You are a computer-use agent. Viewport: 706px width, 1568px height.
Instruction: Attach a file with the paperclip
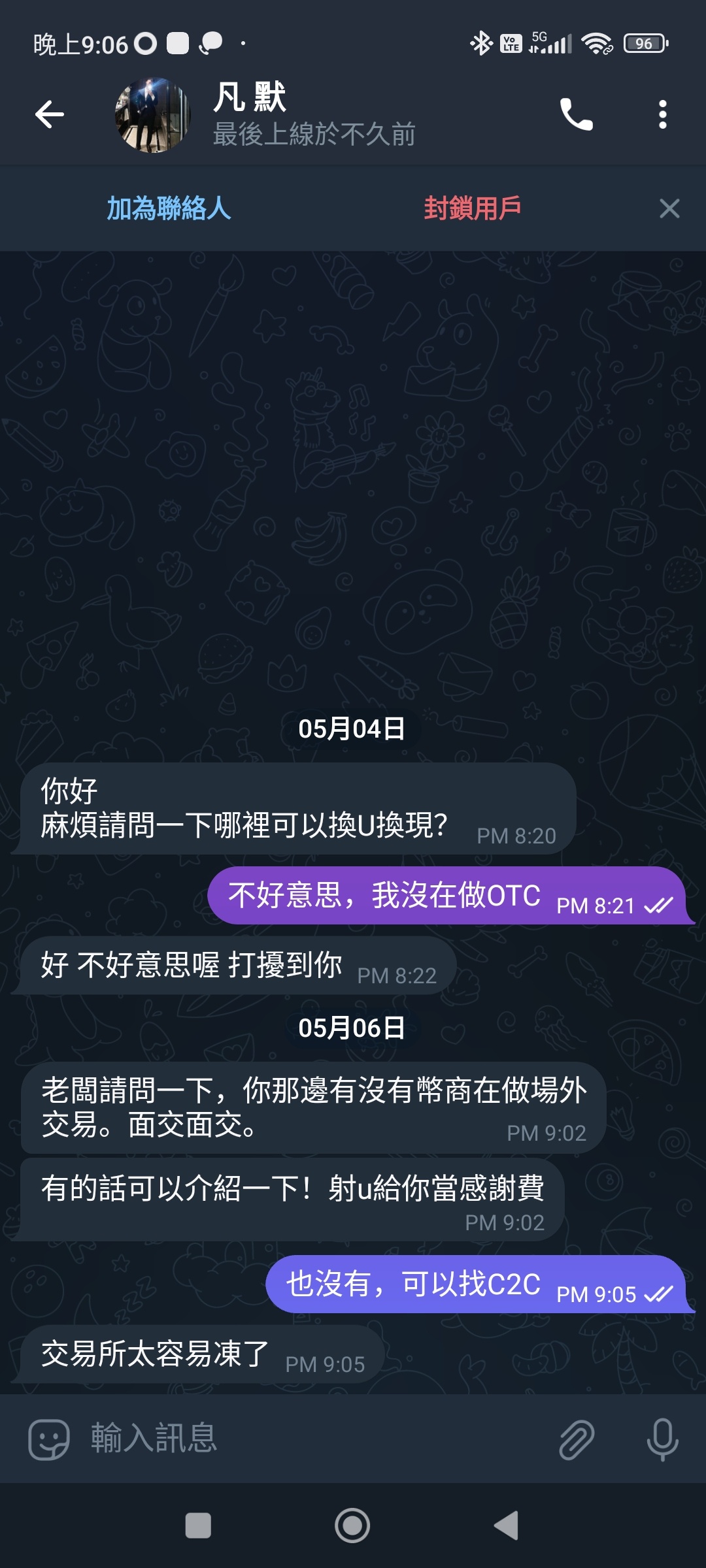[577, 1439]
